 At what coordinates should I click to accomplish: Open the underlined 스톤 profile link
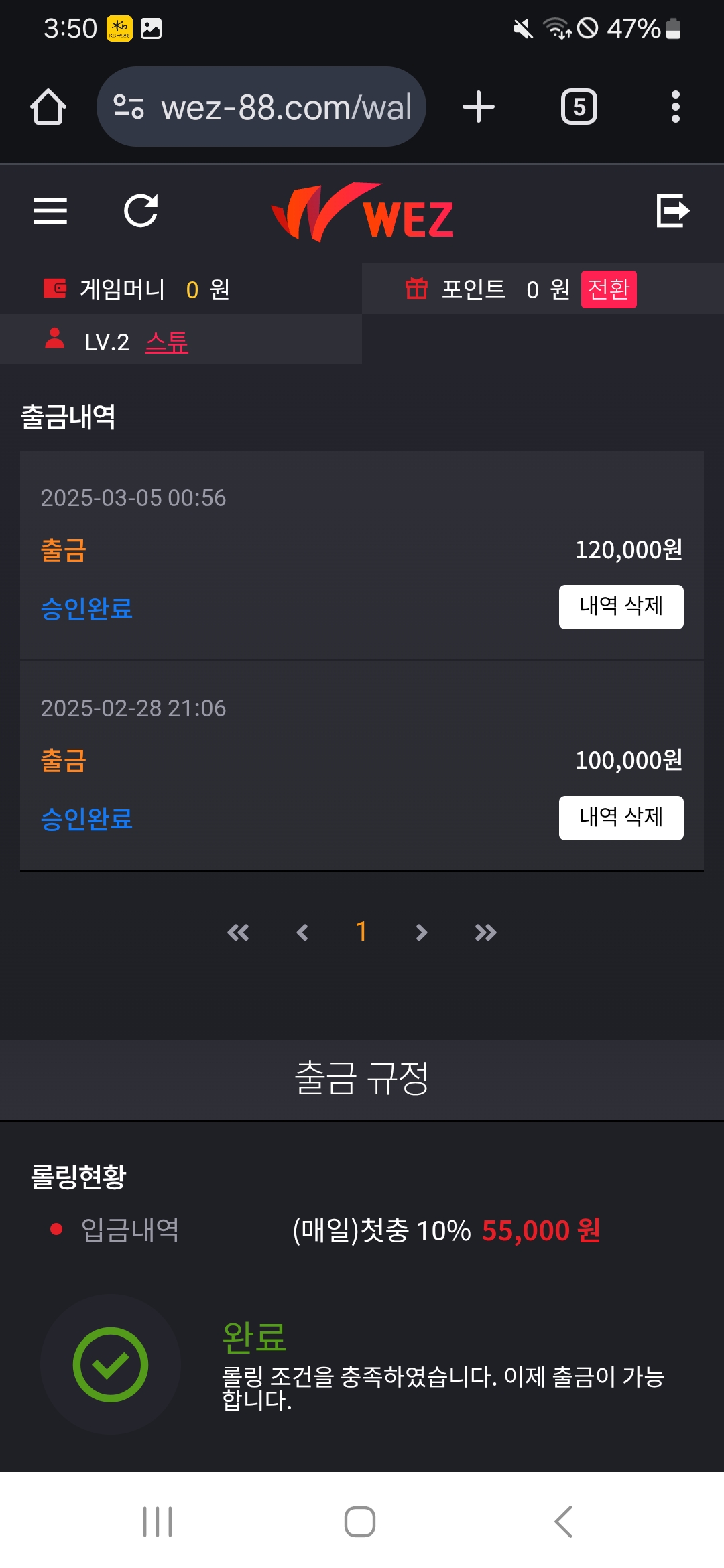(x=167, y=342)
